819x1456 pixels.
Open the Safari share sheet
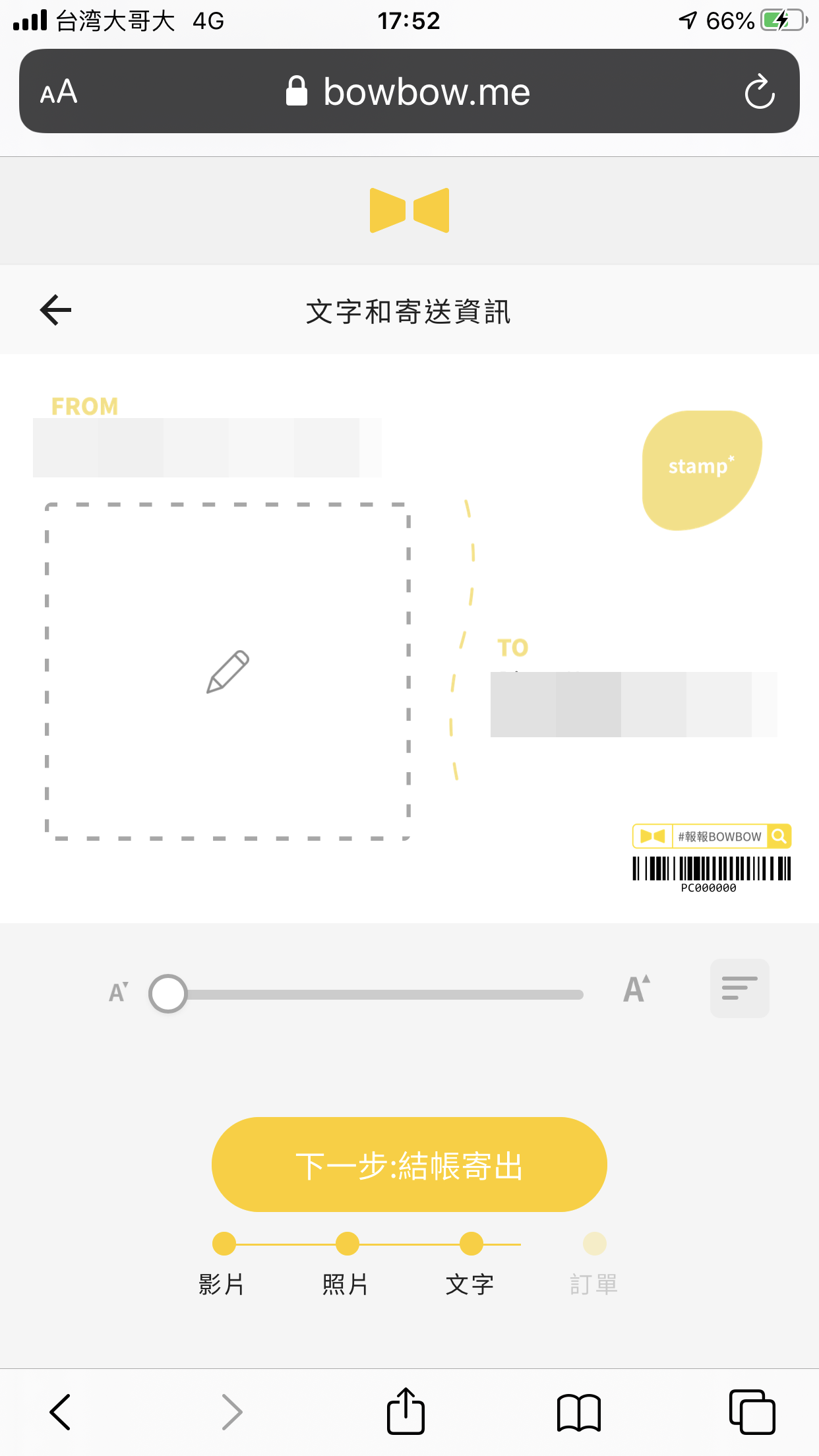coord(406,1412)
